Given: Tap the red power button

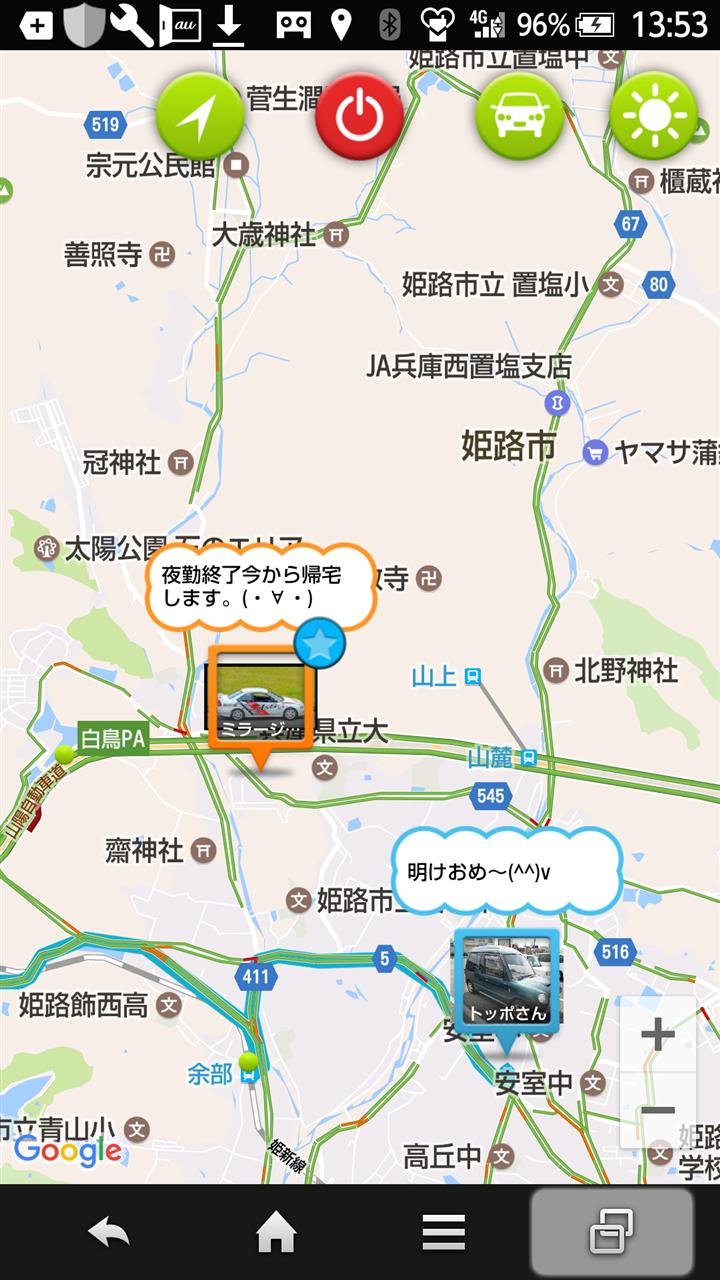Looking at the screenshot, I should click(x=359, y=117).
